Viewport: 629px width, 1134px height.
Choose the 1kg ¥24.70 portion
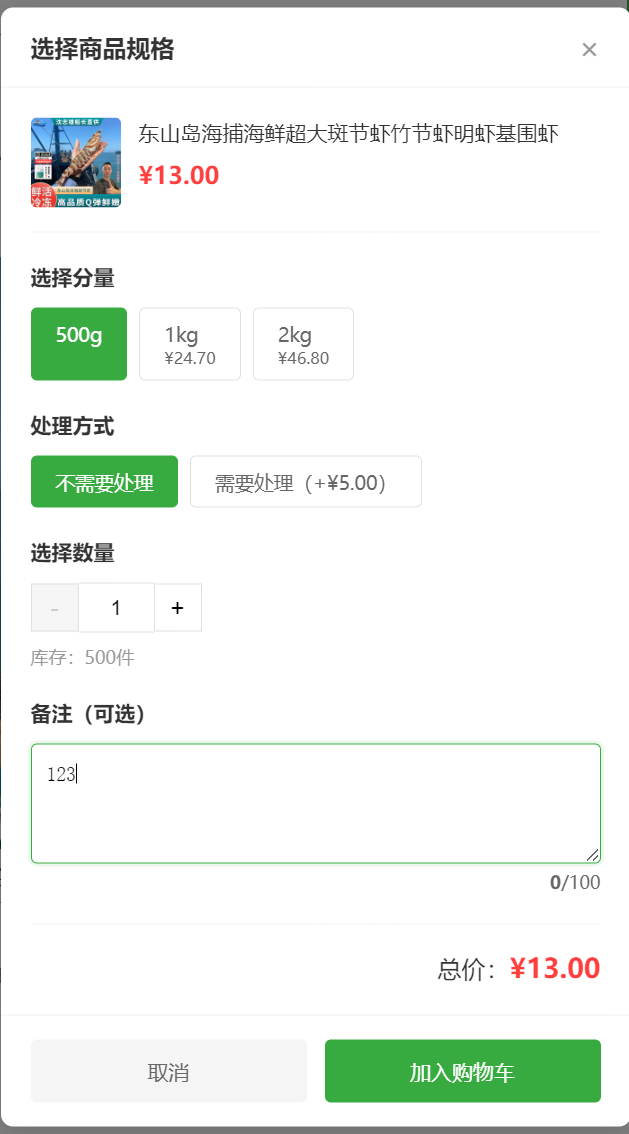pos(190,344)
